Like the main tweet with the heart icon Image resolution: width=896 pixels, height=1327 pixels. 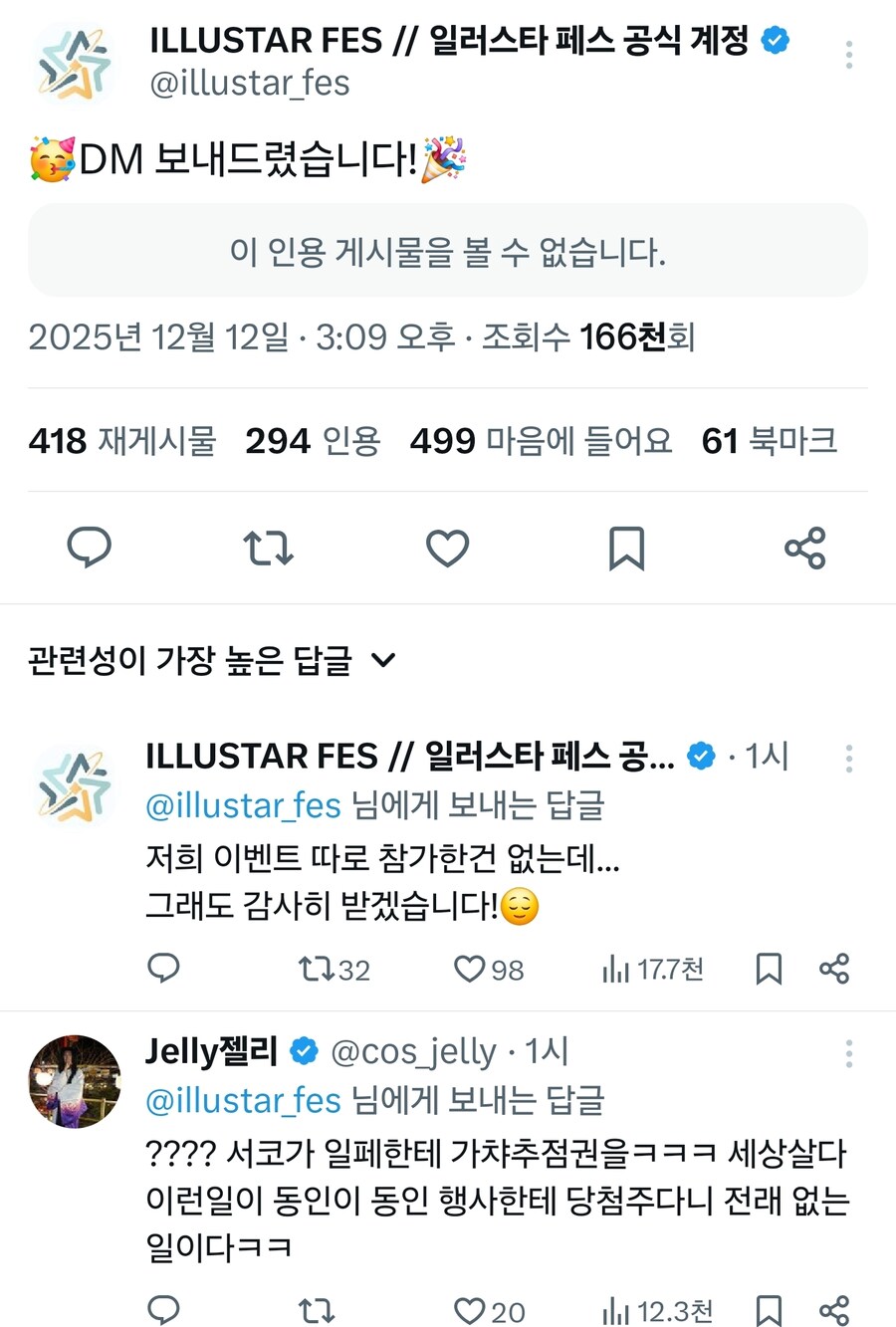pyautogui.click(x=447, y=548)
